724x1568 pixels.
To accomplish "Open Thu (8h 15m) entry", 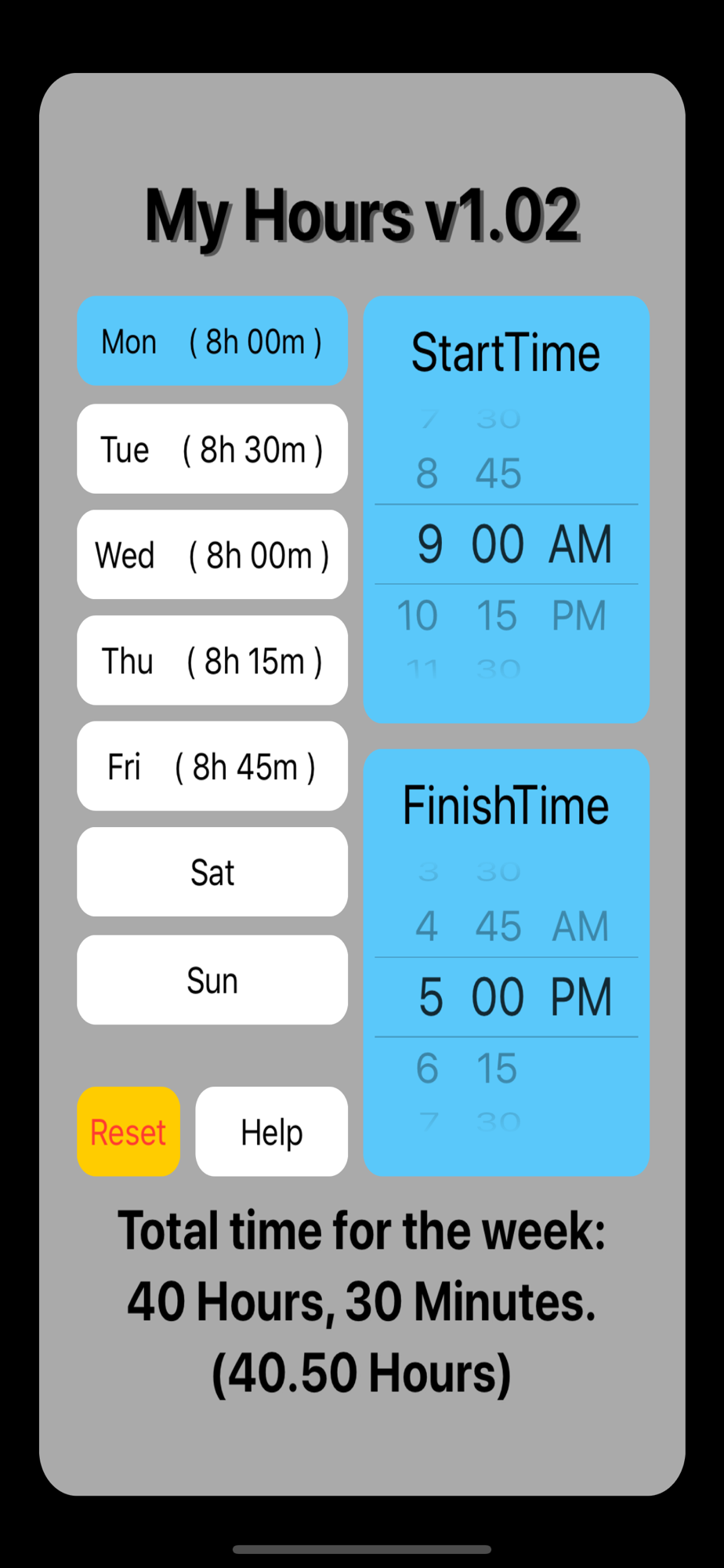I will (x=212, y=660).
